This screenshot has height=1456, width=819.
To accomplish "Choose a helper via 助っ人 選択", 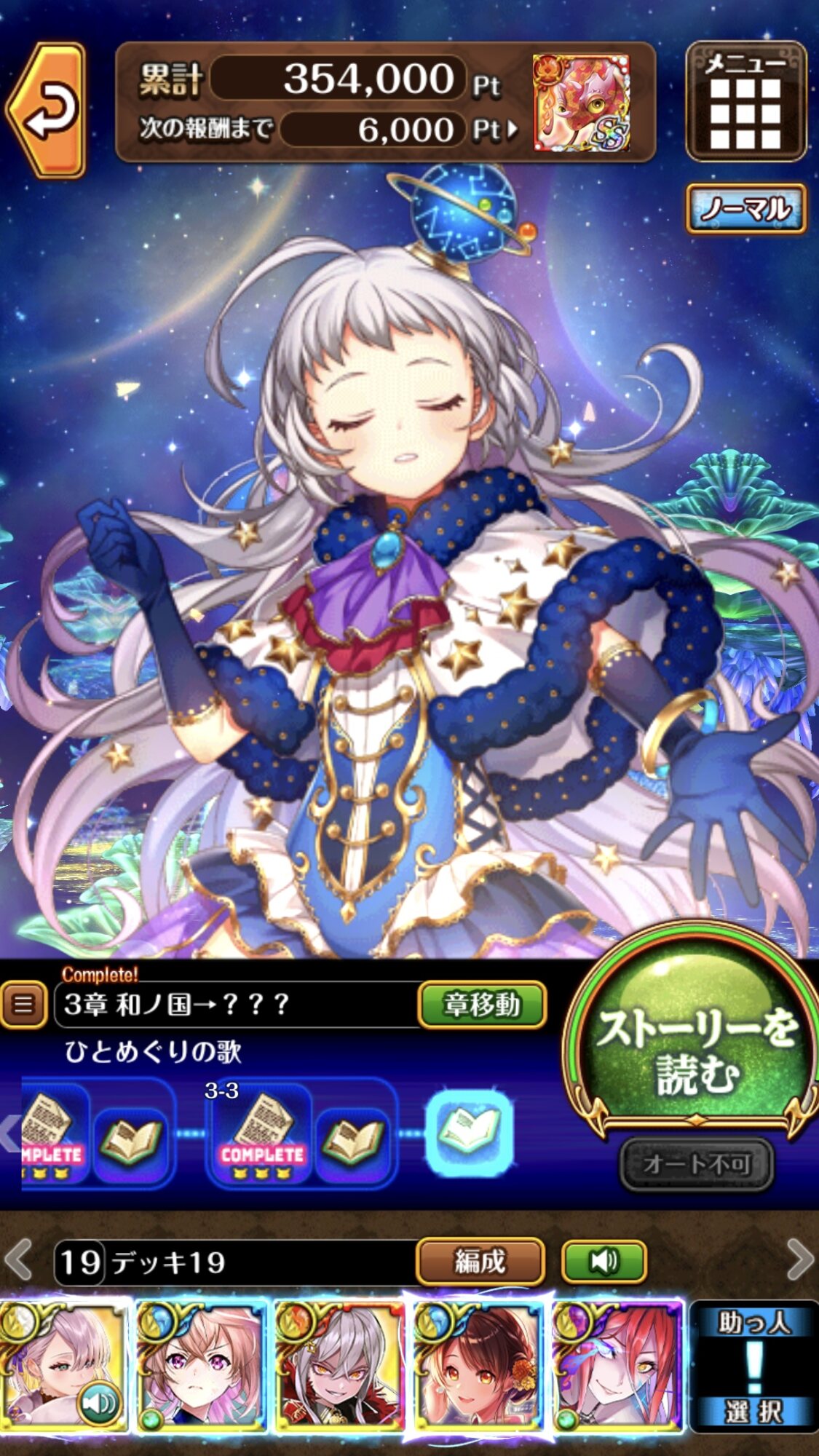I will click(x=753, y=1366).
